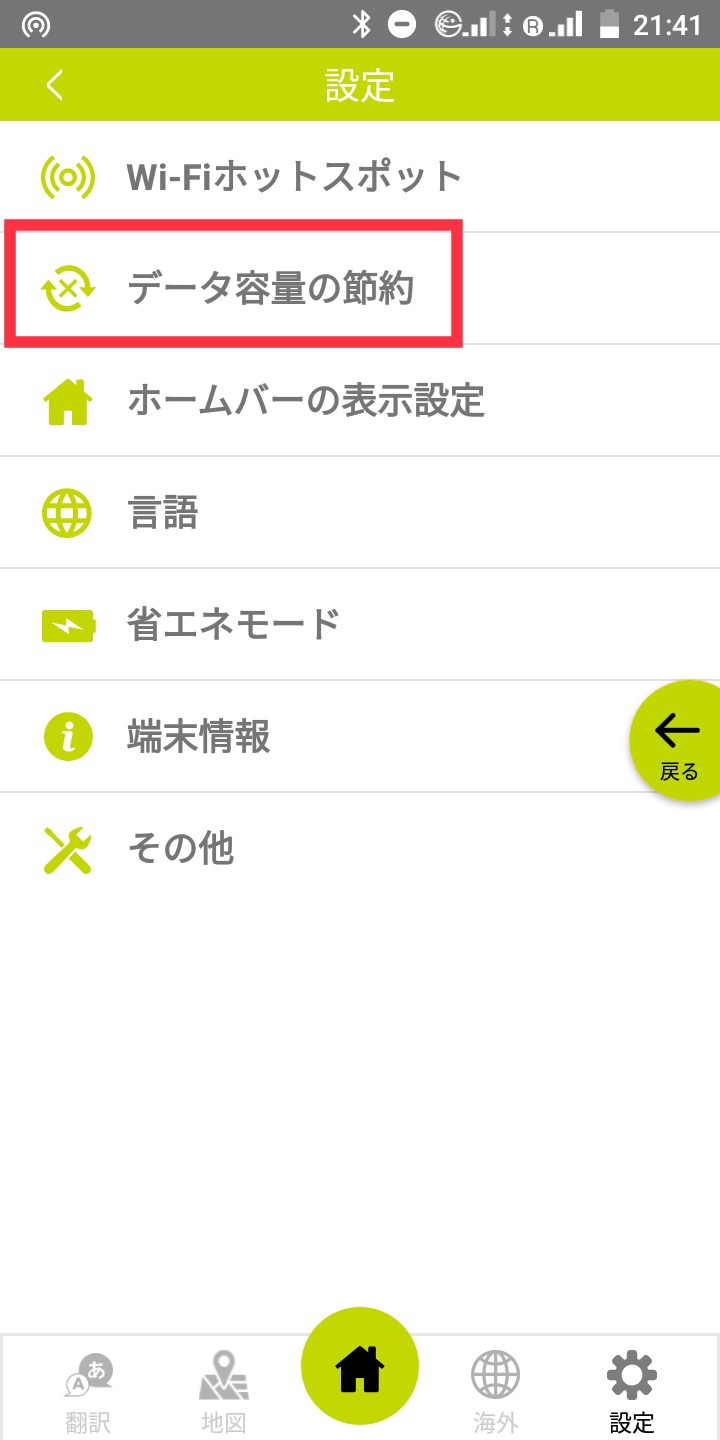Screen dimensions: 720x1440
Task: Open データ容量の節約 settings
Action: (x=360, y=289)
